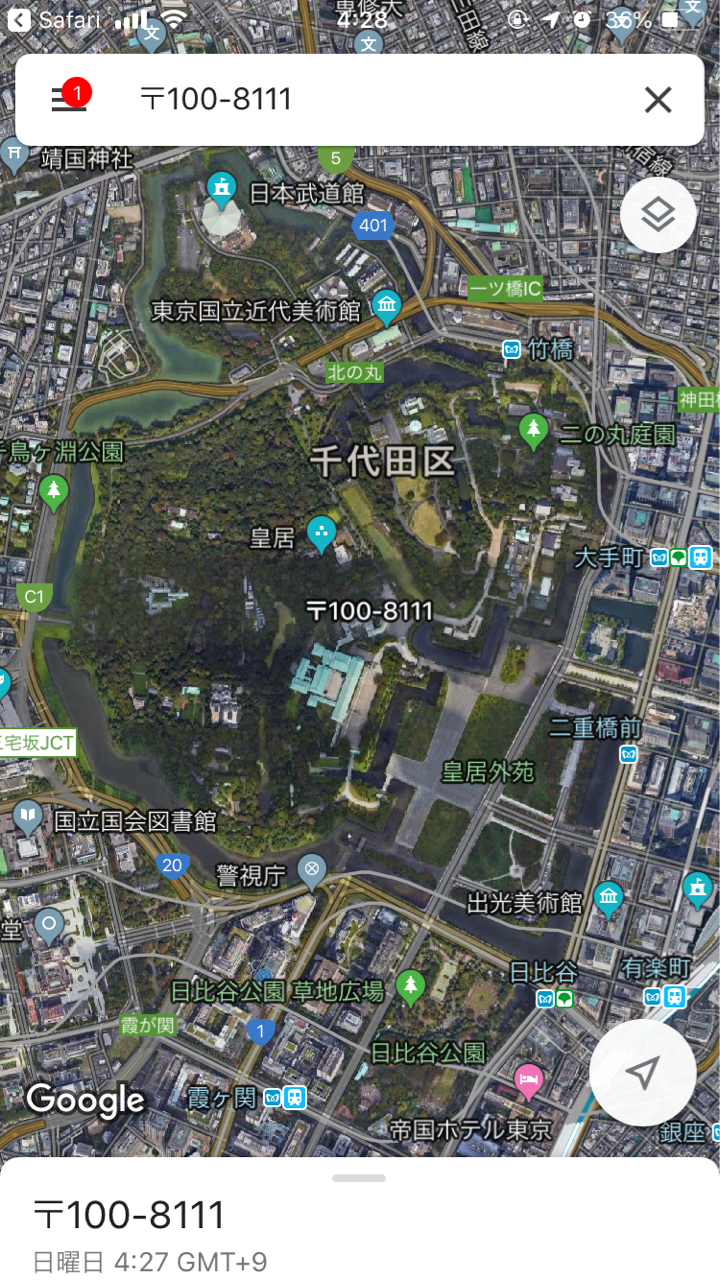Select the 国立国会図書館 library marker
This screenshot has width=720, height=1280.
28,818
